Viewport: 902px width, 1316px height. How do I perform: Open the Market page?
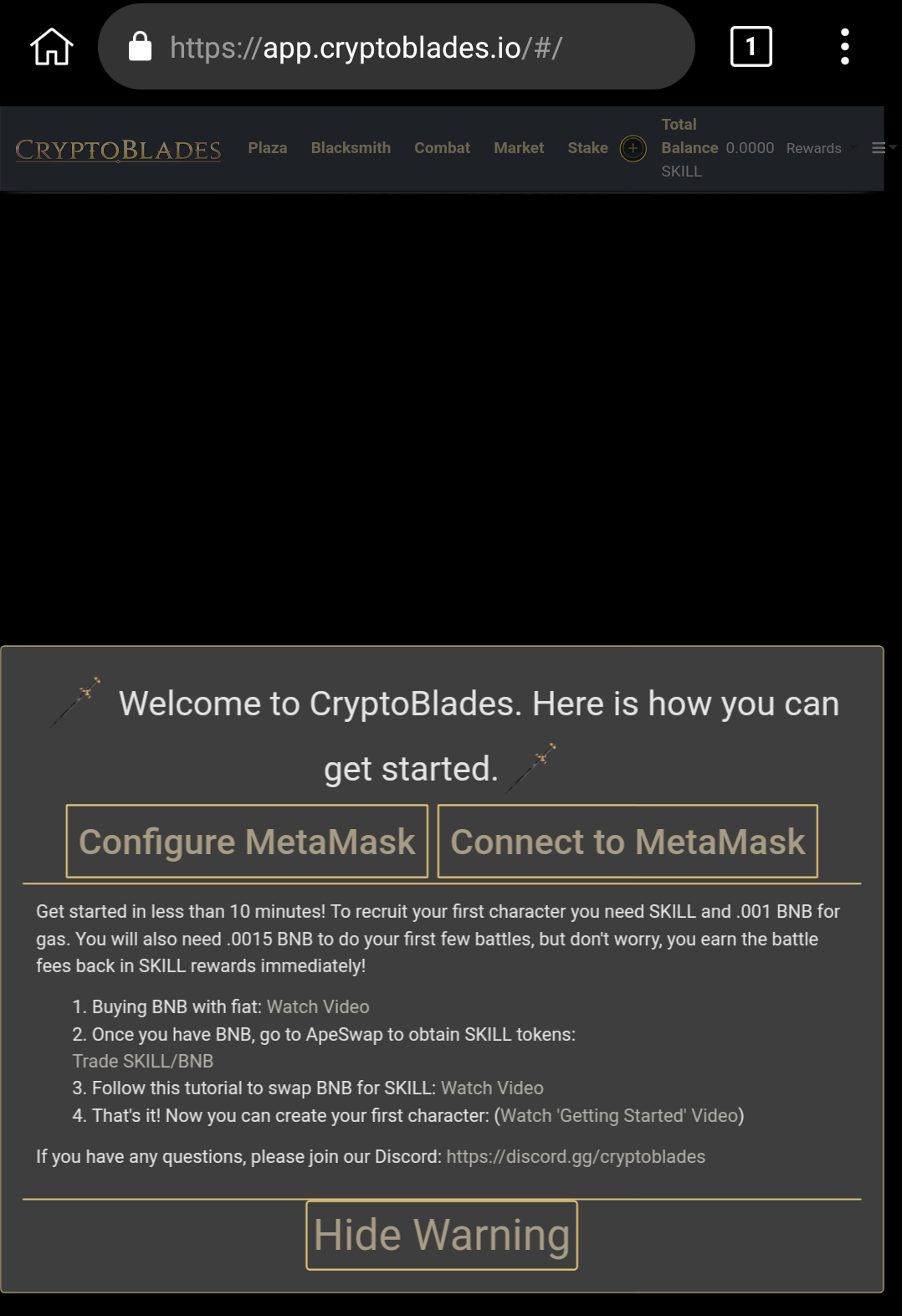[519, 148]
